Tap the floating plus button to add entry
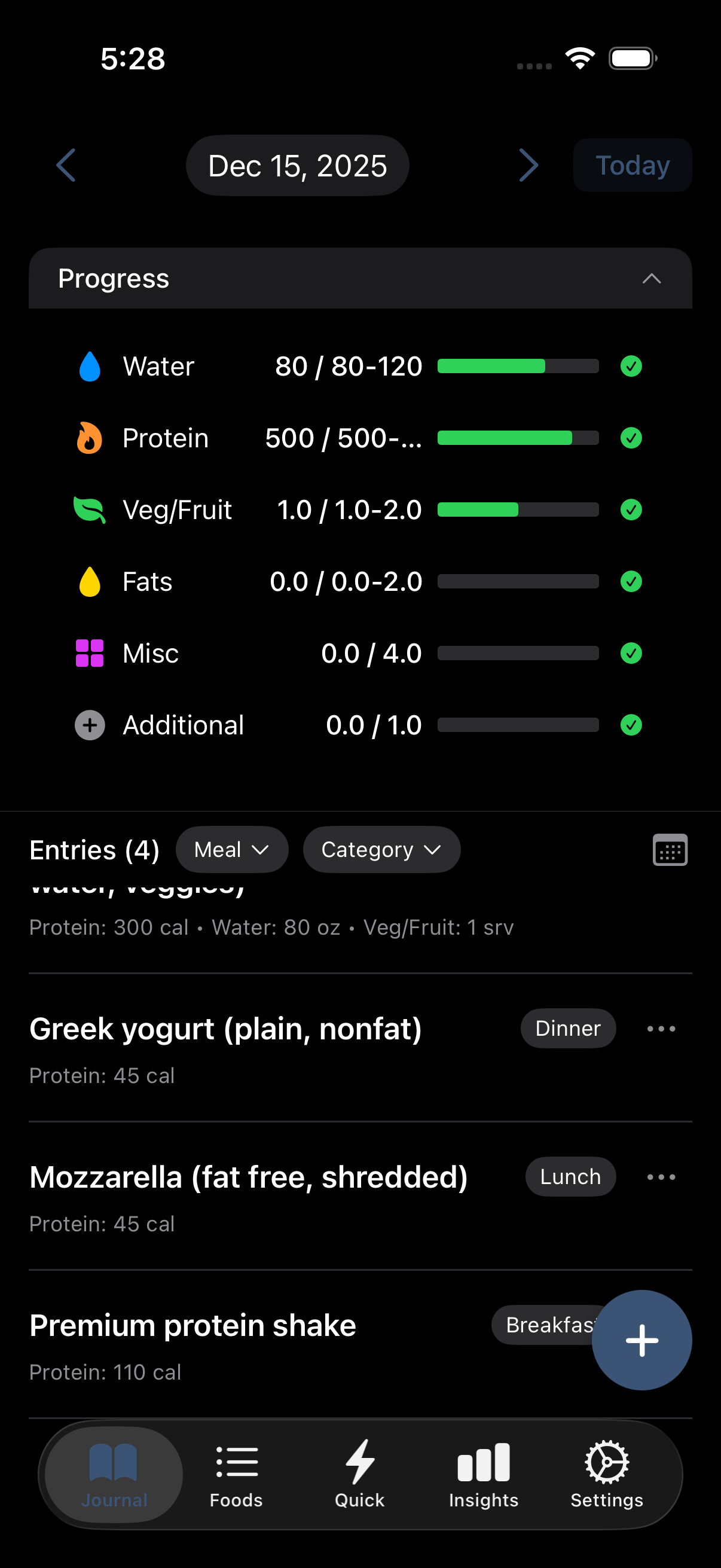 (x=641, y=1339)
